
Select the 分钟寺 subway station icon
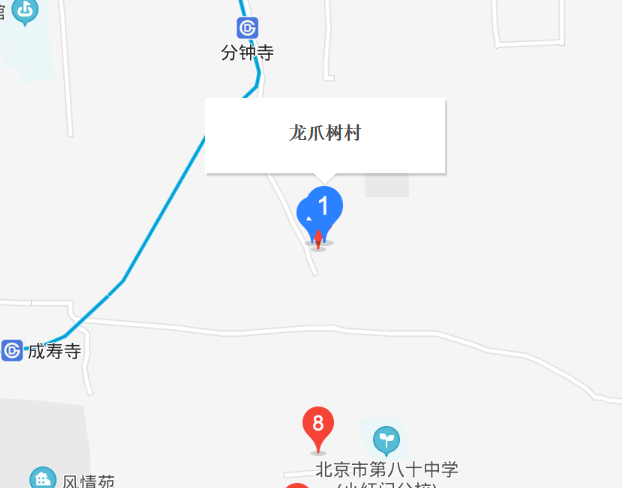247,28
